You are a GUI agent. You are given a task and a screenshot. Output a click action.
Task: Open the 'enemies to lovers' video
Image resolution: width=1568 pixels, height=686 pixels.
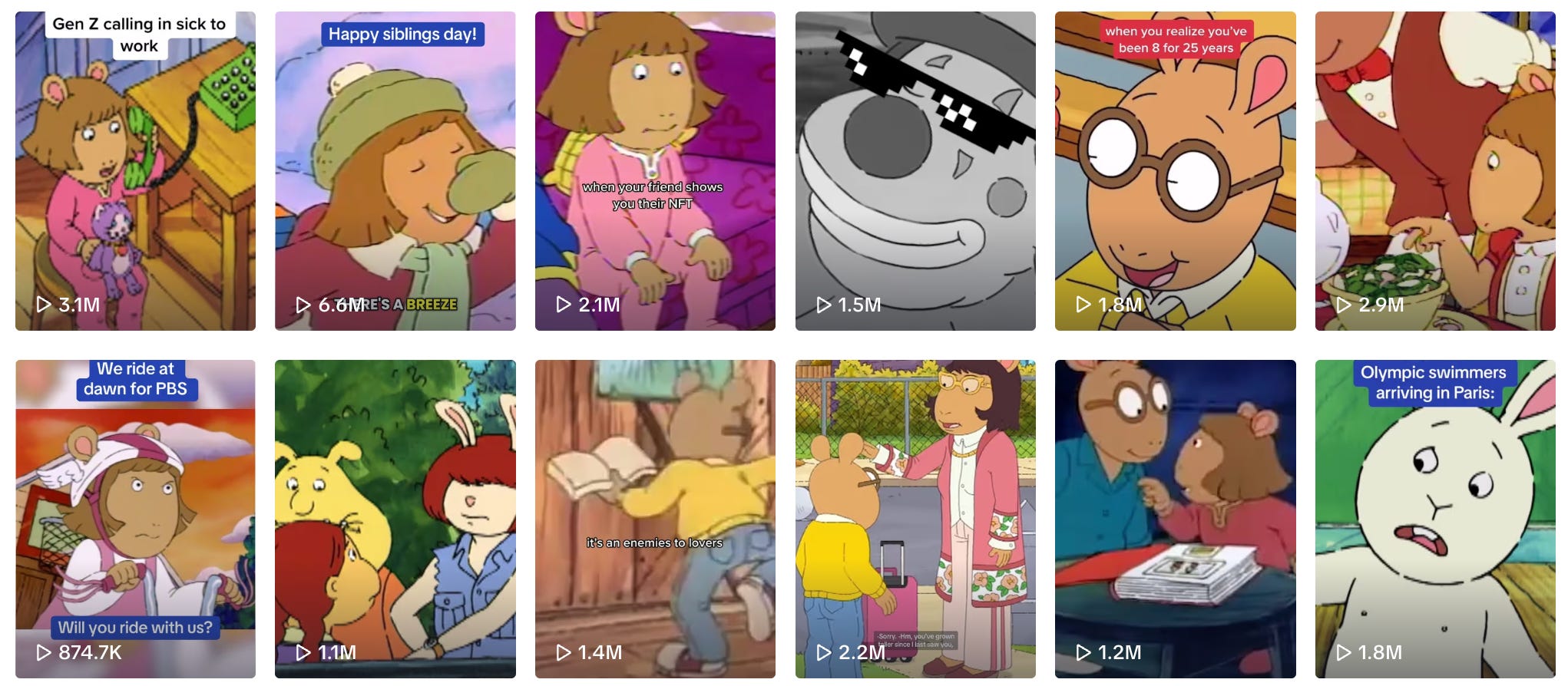pyautogui.click(x=655, y=519)
